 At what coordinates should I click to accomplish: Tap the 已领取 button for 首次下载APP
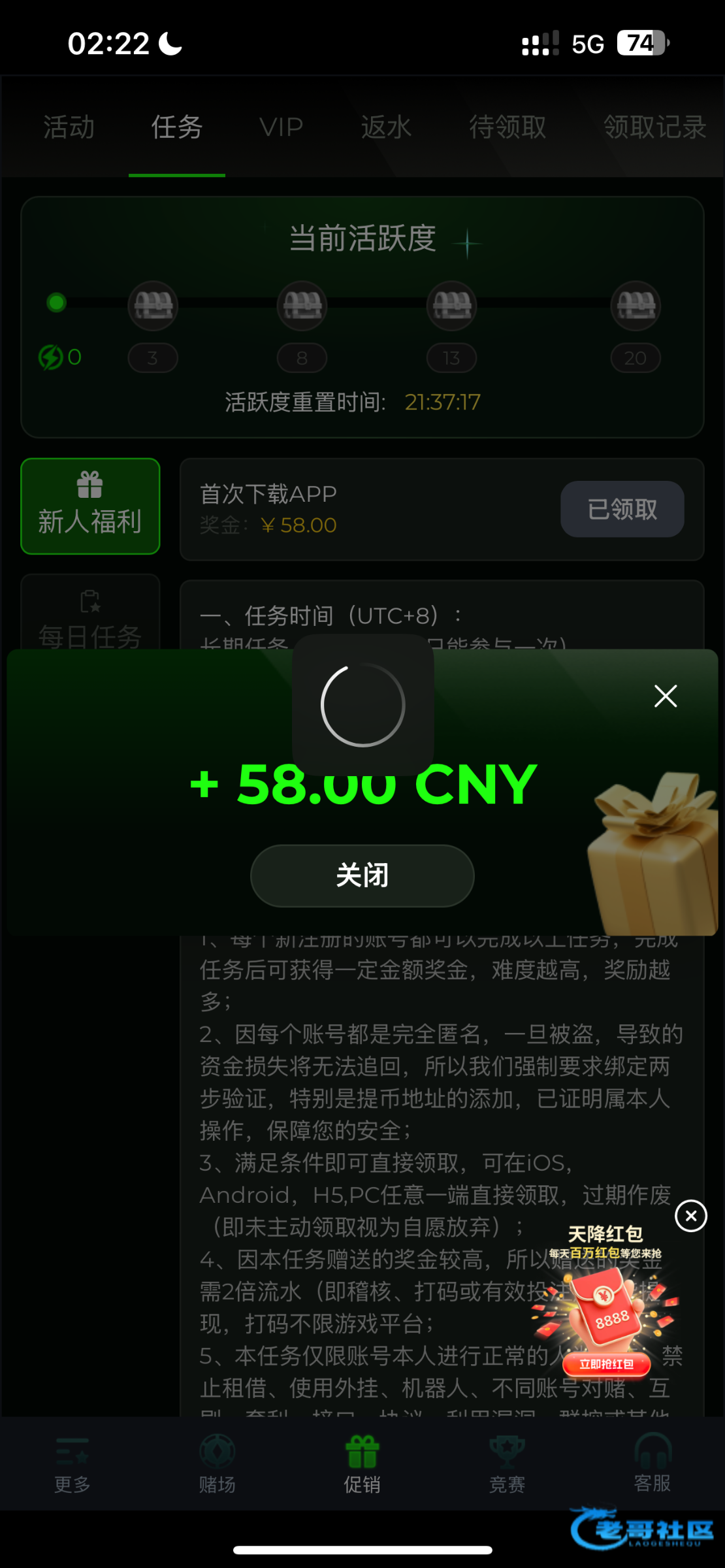tap(622, 509)
